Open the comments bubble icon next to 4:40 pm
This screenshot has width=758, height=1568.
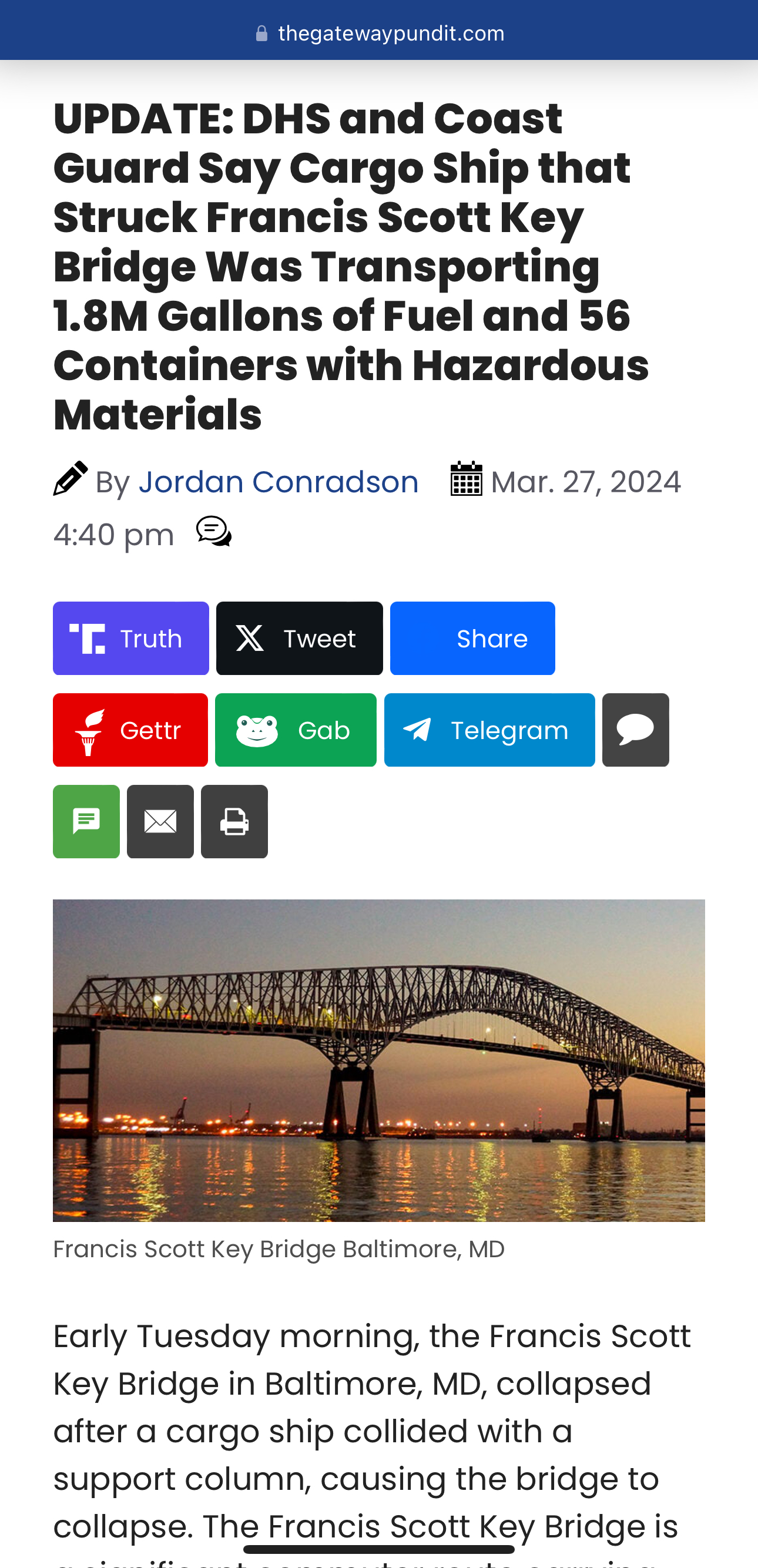(x=214, y=532)
